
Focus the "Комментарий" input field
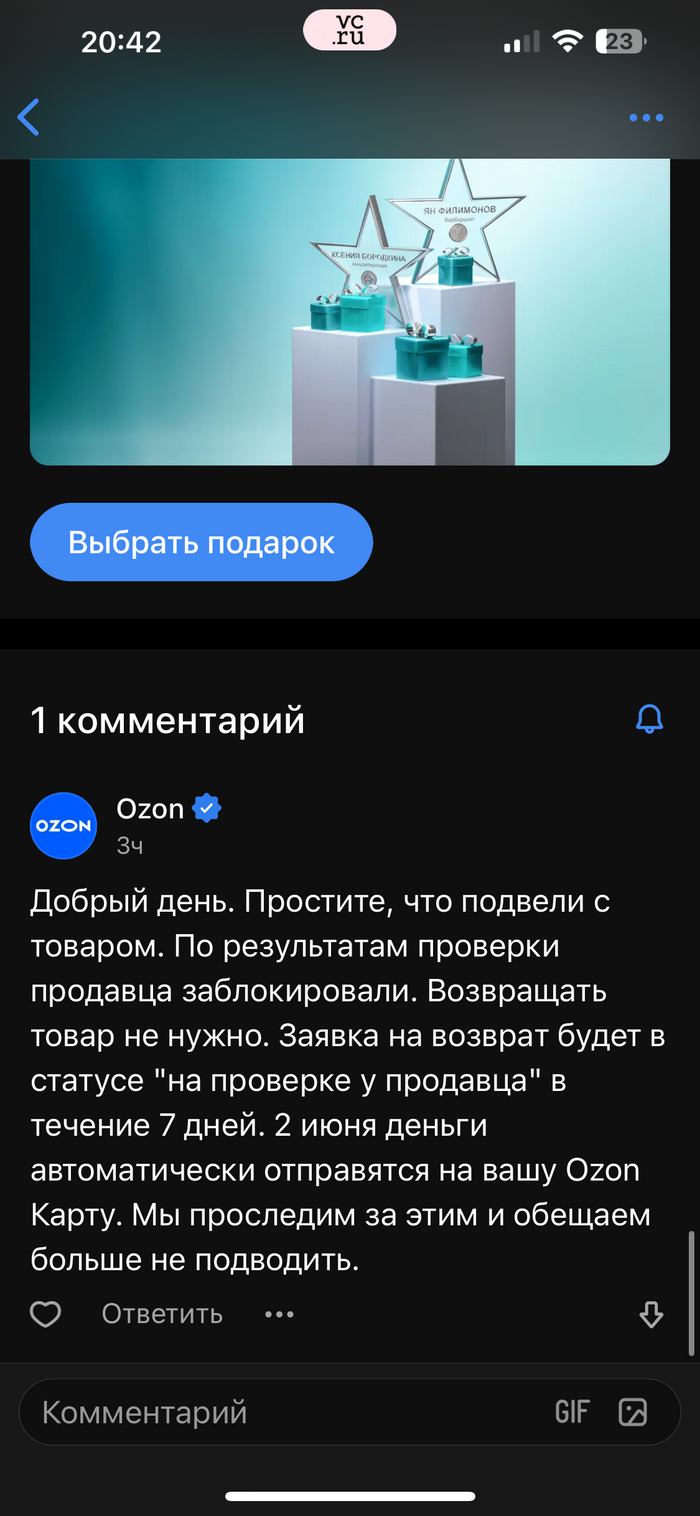280,1412
